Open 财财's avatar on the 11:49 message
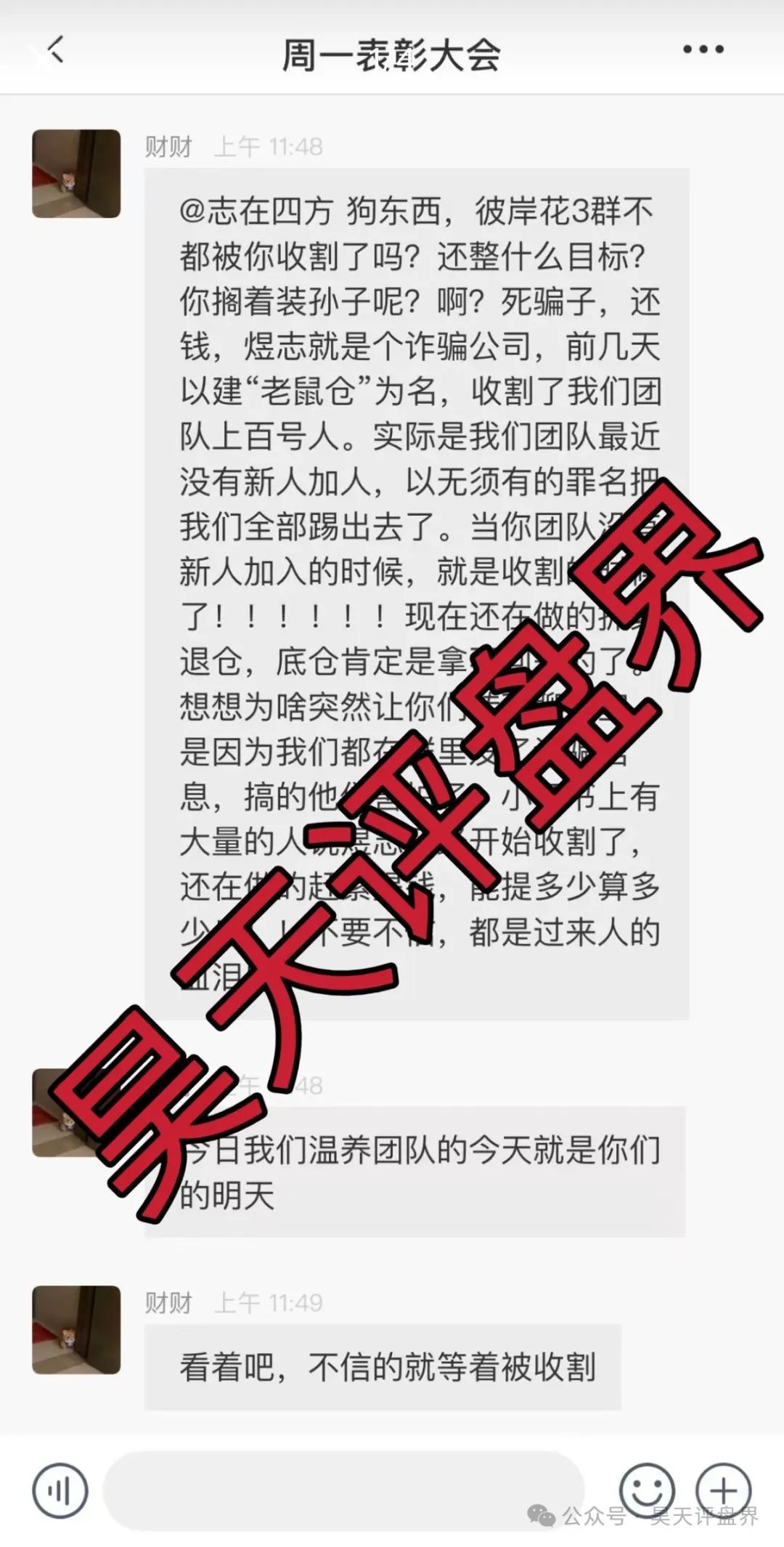Screen dimensions: 784x1547 (76, 1330)
